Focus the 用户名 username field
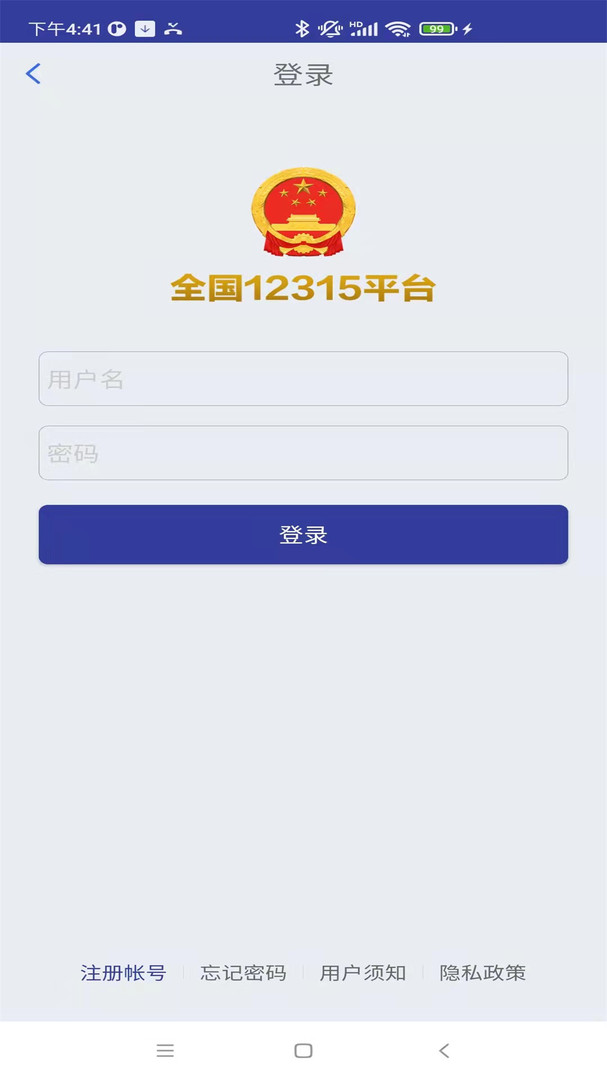 (303, 379)
